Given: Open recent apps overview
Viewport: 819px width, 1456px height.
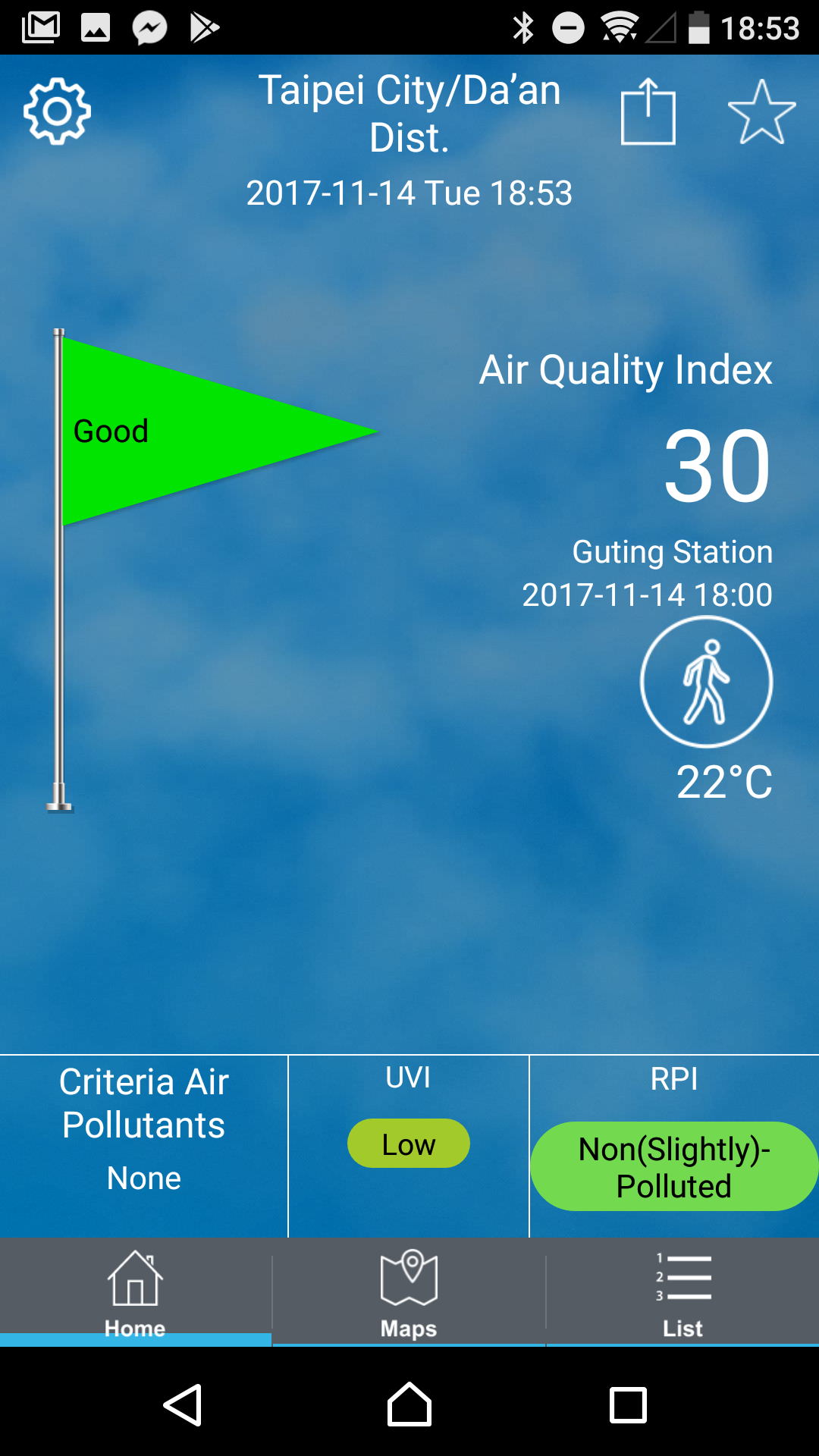Looking at the screenshot, I should click(x=629, y=1405).
